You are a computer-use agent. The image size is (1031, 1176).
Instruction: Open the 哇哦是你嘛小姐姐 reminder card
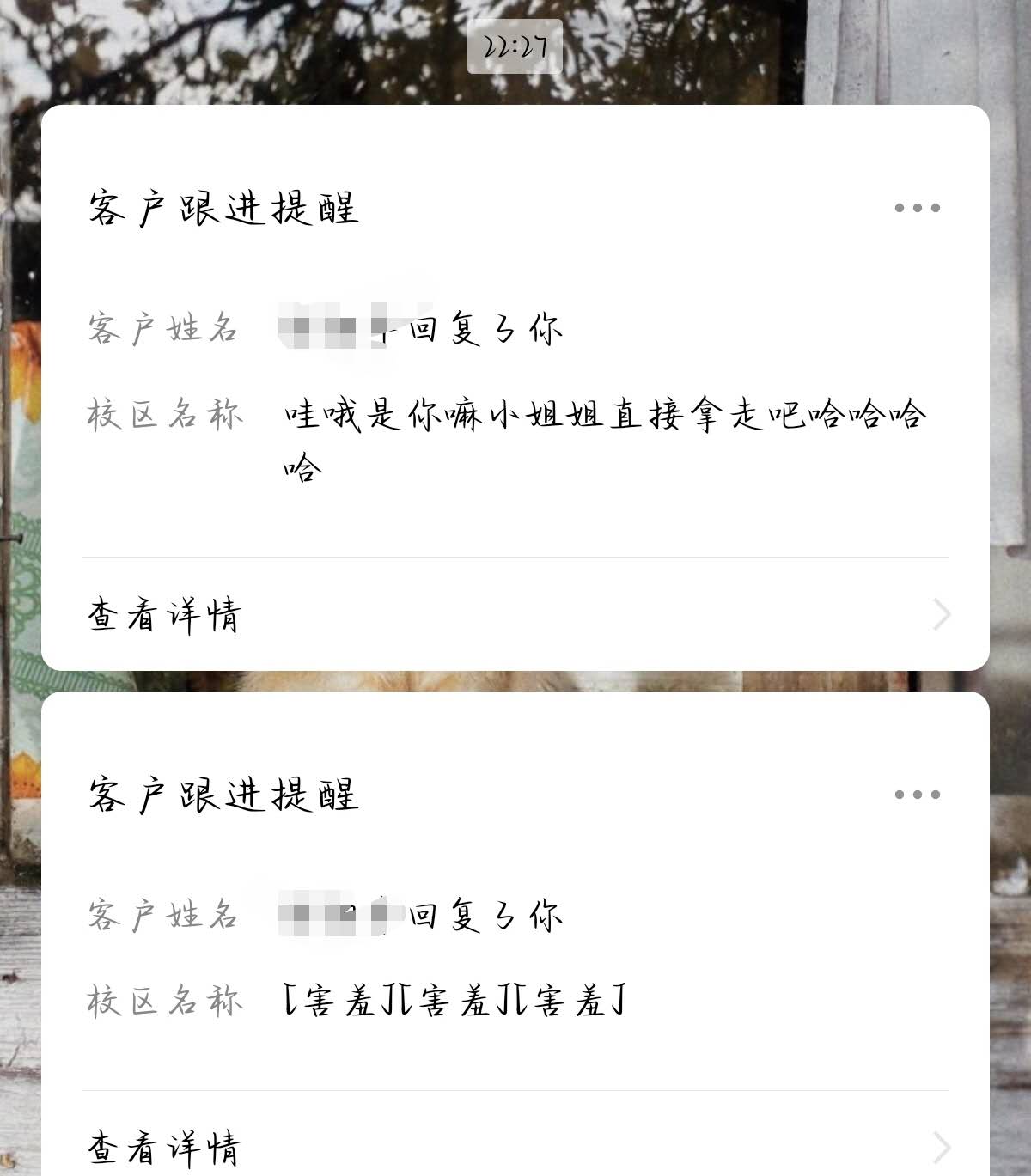(x=515, y=387)
